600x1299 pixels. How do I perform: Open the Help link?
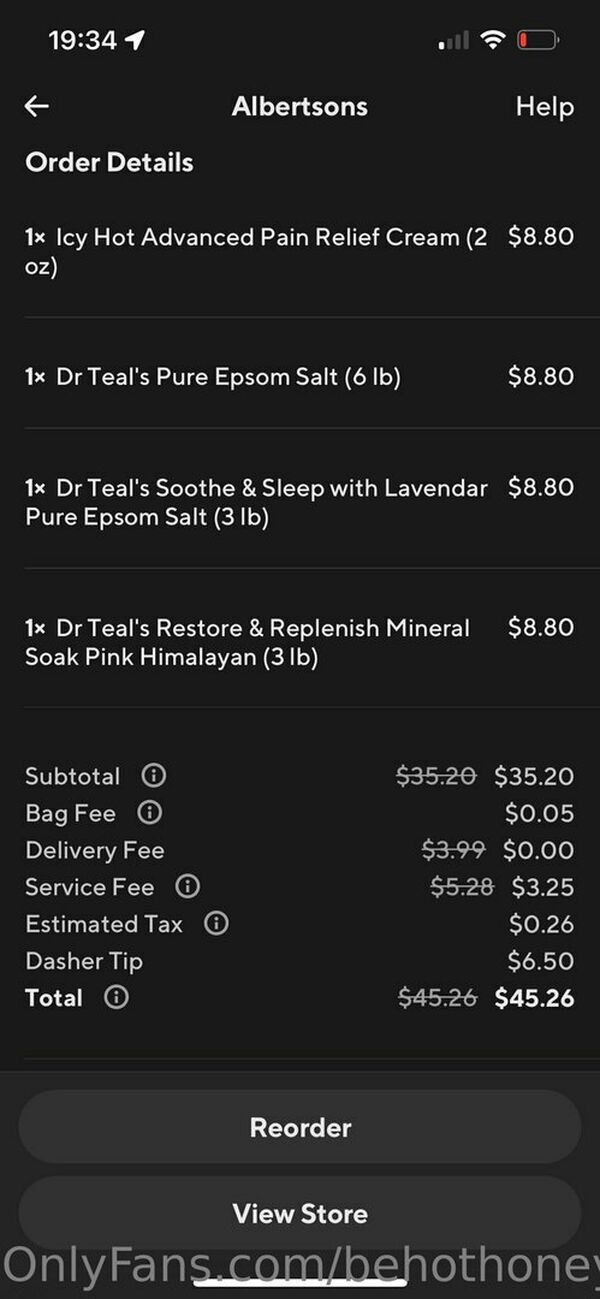[544, 106]
